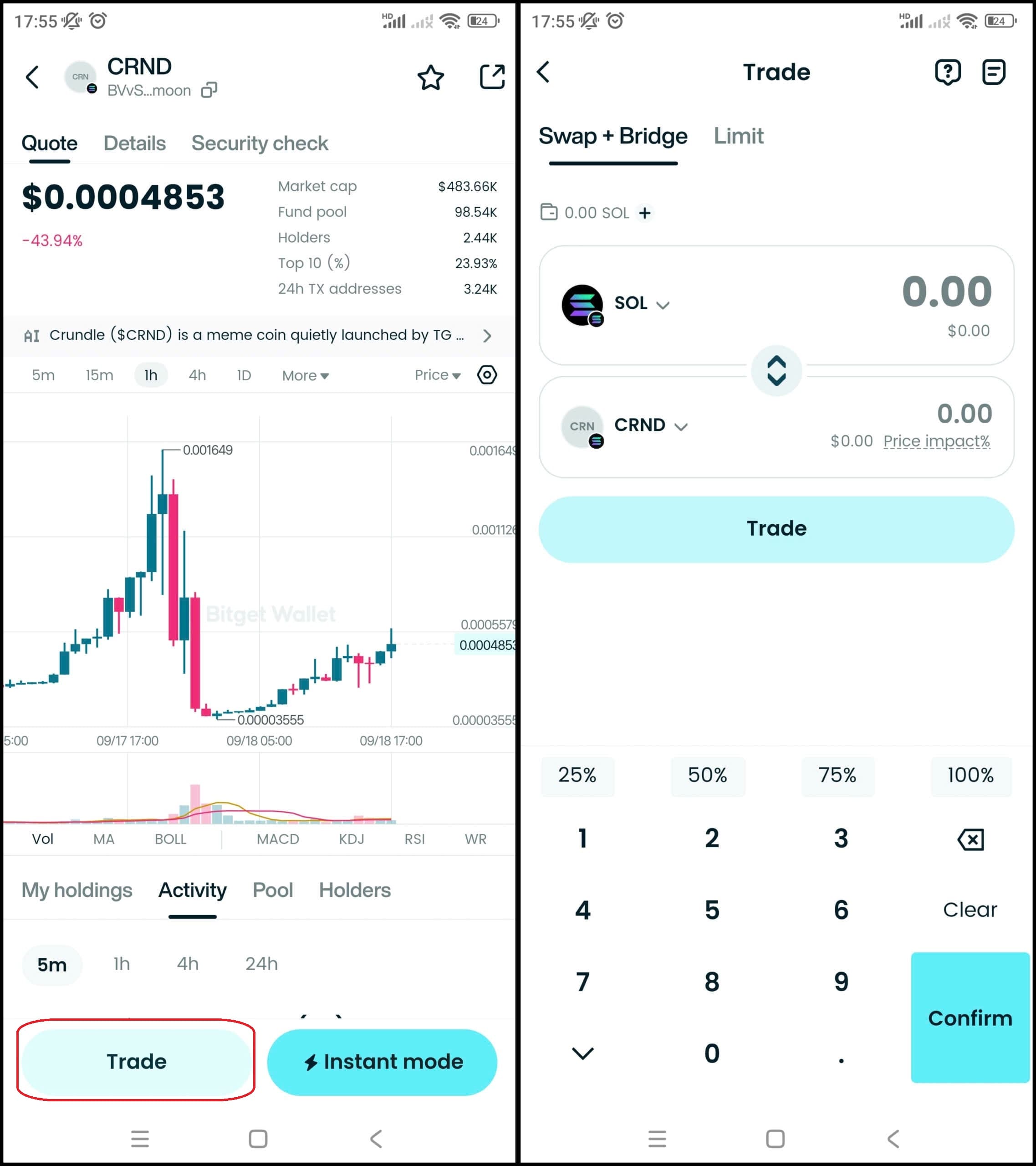Switch to the Limit tab
This screenshot has width=1036, height=1166.
(738, 136)
